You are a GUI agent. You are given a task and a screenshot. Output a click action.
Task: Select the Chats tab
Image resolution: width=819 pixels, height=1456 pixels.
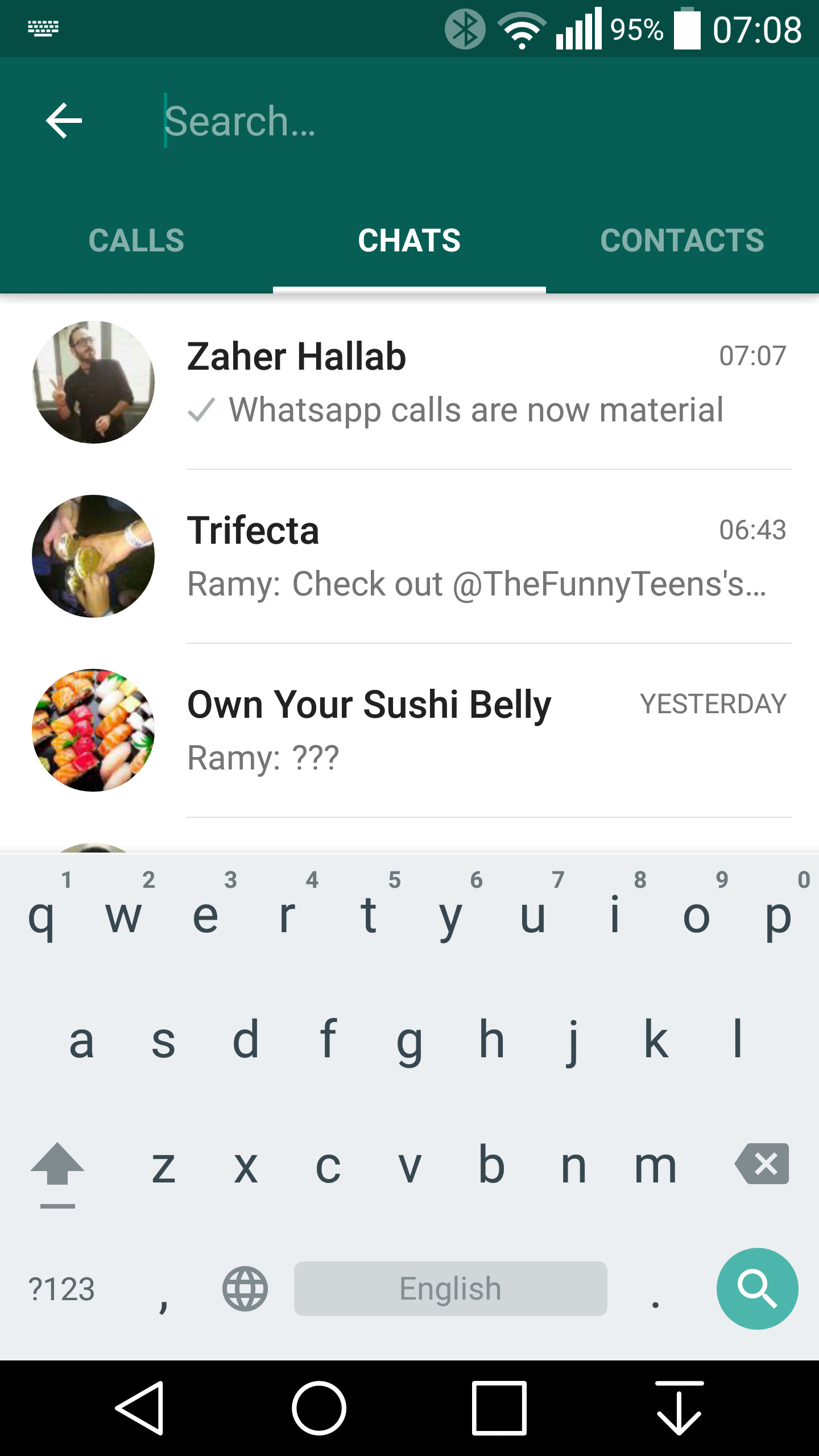point(409,240)
